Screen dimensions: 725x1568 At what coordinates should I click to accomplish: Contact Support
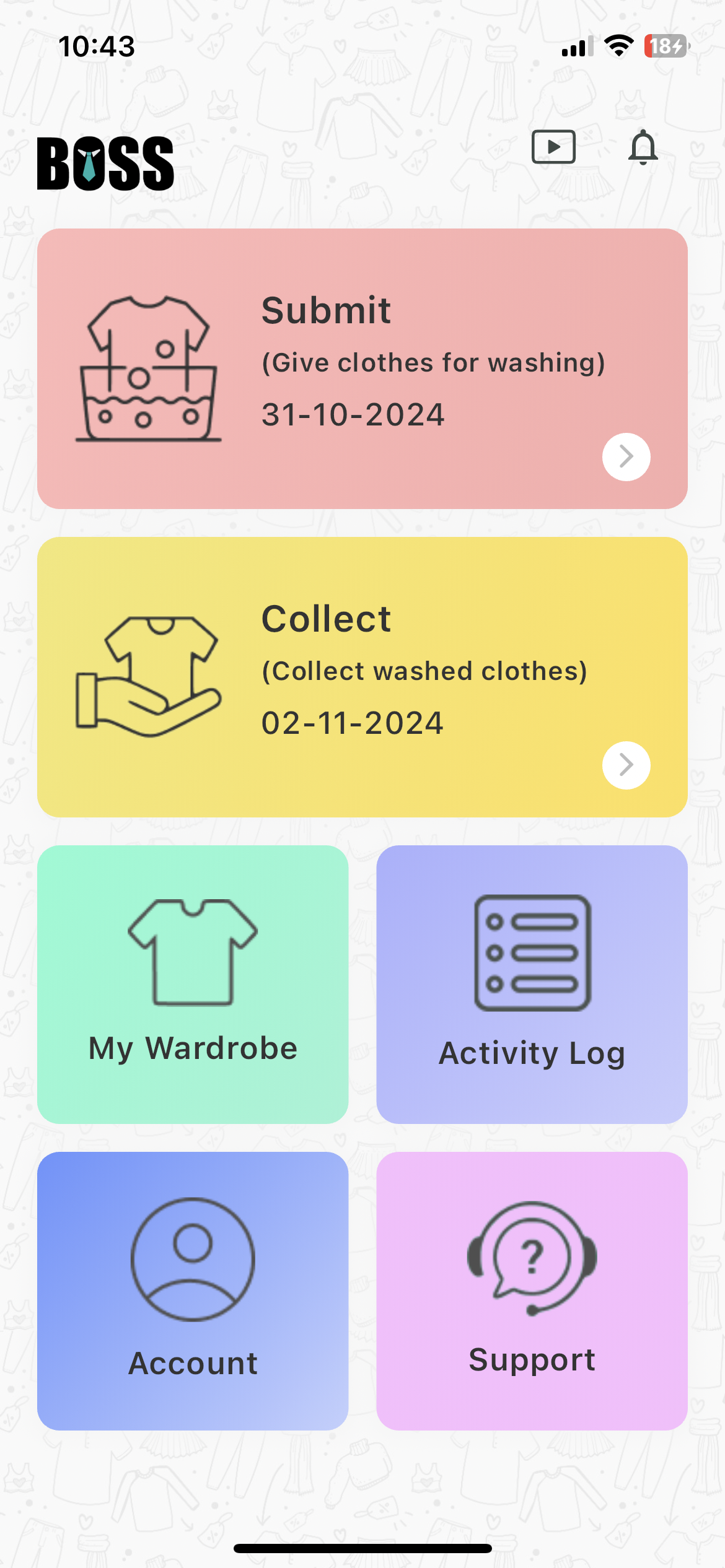point(532,1291)
